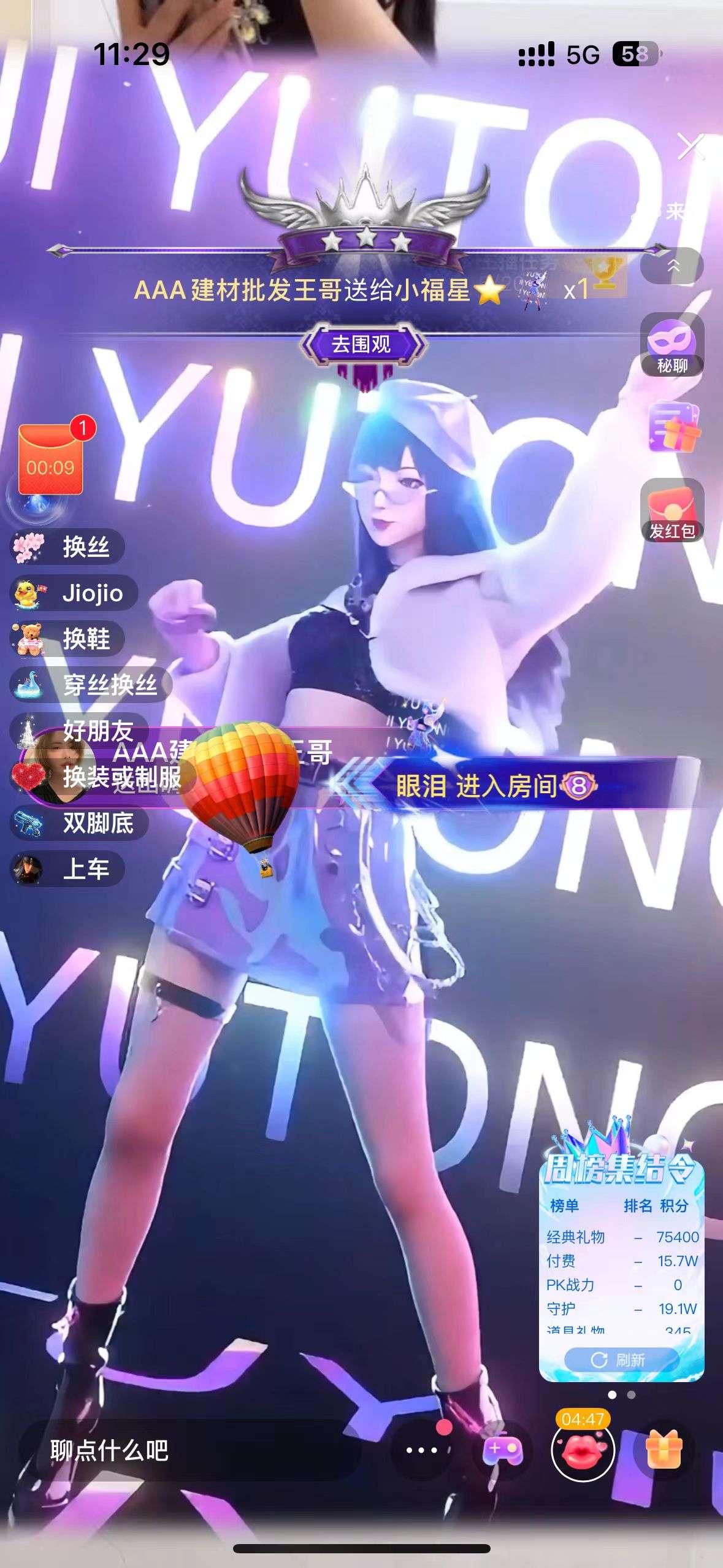The width and height of the screenshot is (723, 1568).
Task: Select the 换鞋 gift shortcut
Action: coord(69,639)
